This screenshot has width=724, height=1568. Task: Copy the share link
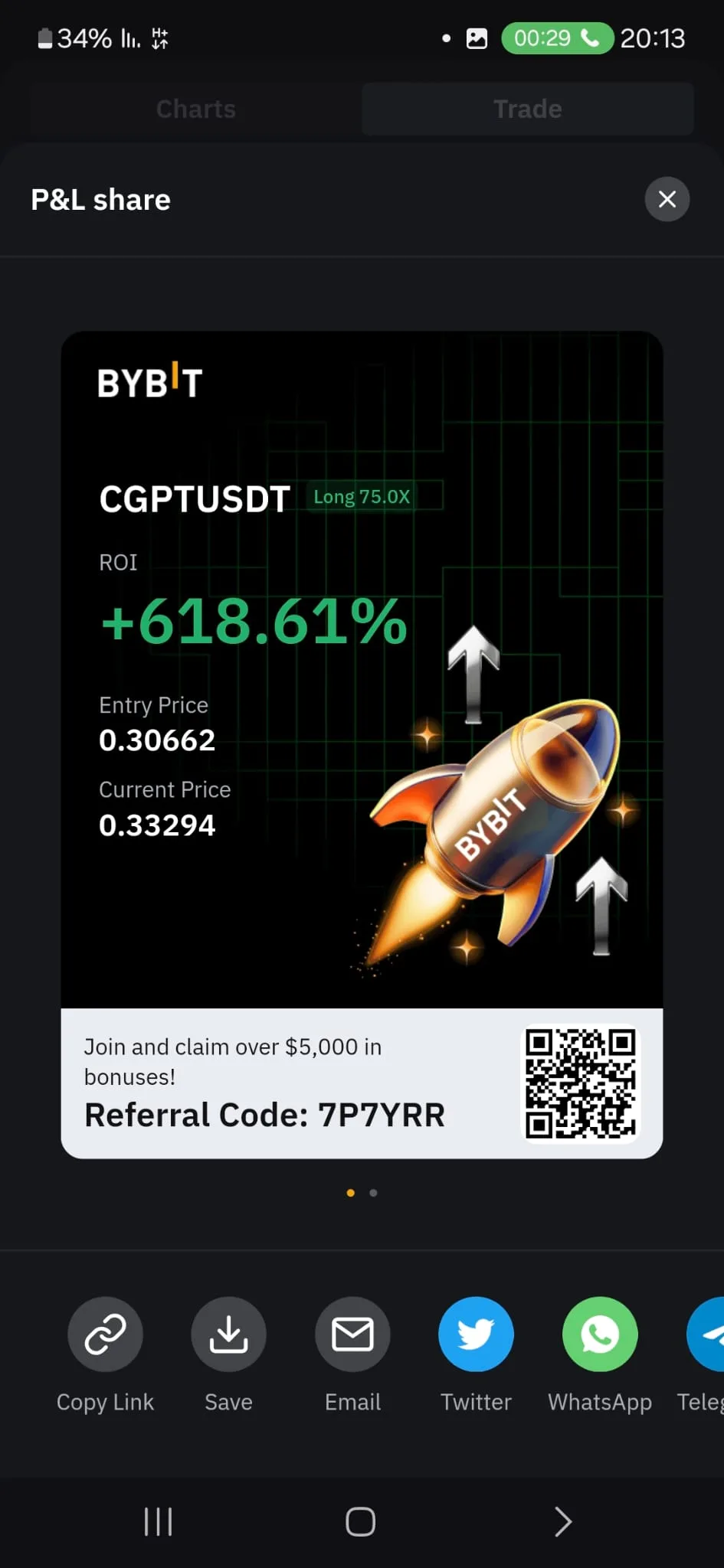click(105, 1334)
